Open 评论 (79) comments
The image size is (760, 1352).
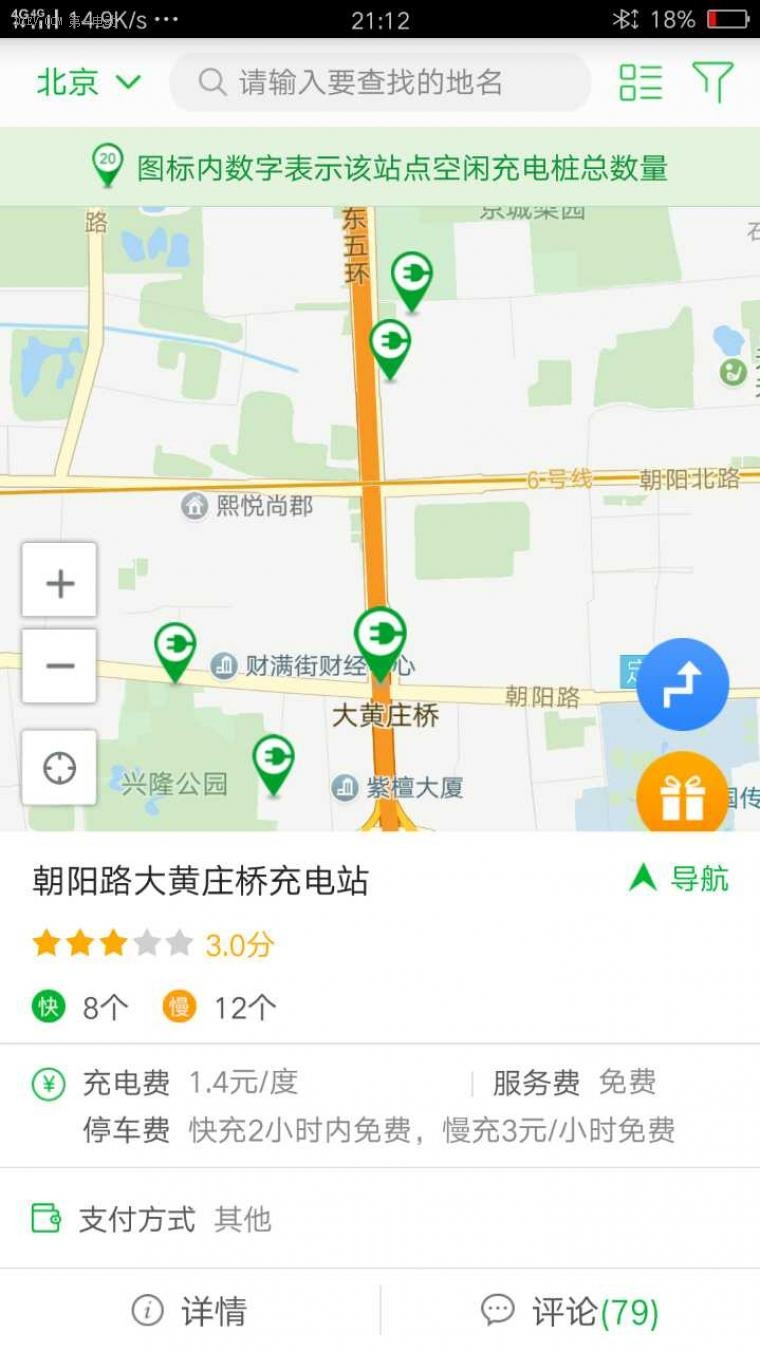point(570,1310)
